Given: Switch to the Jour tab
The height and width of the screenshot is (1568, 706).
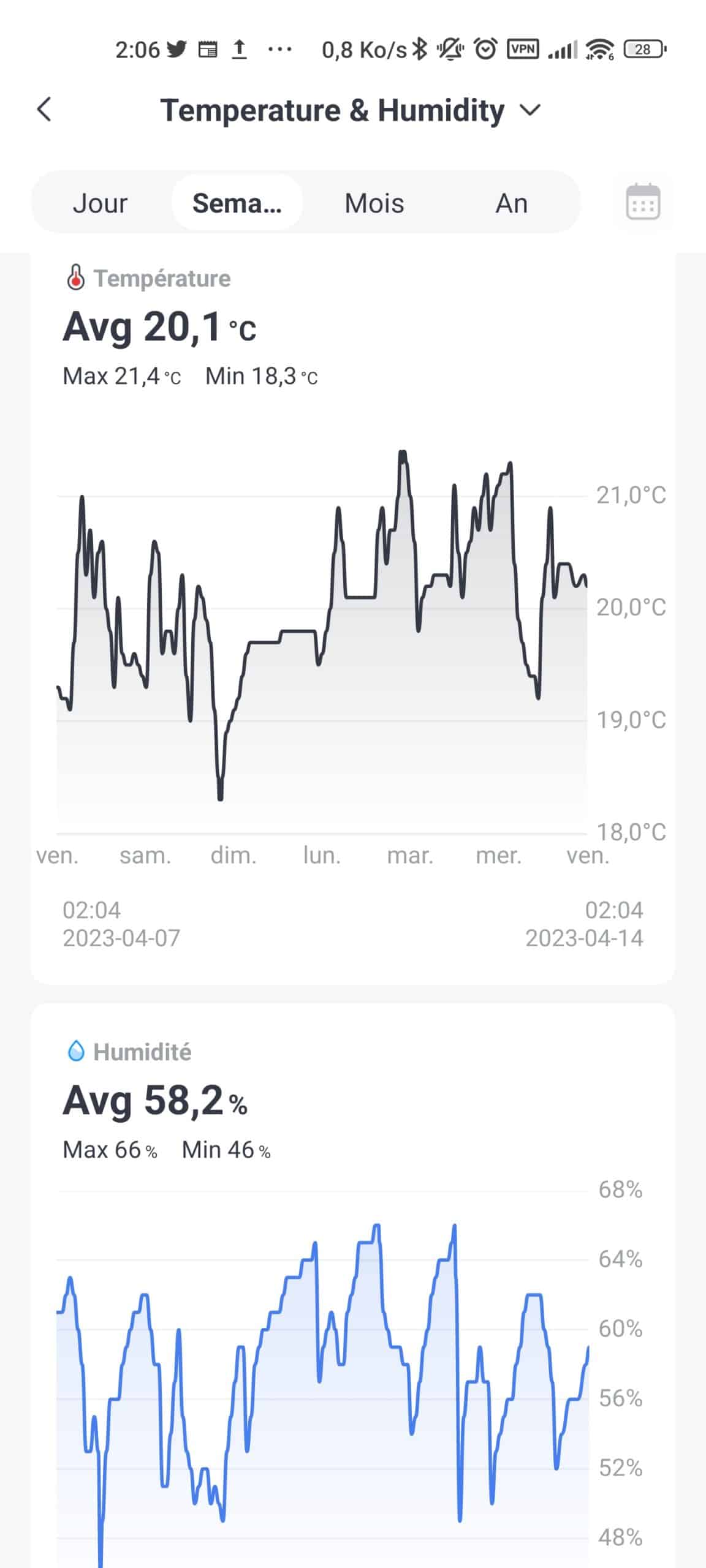Looking at the screenshot, I should pyautogui.click(x=100, y=203).
